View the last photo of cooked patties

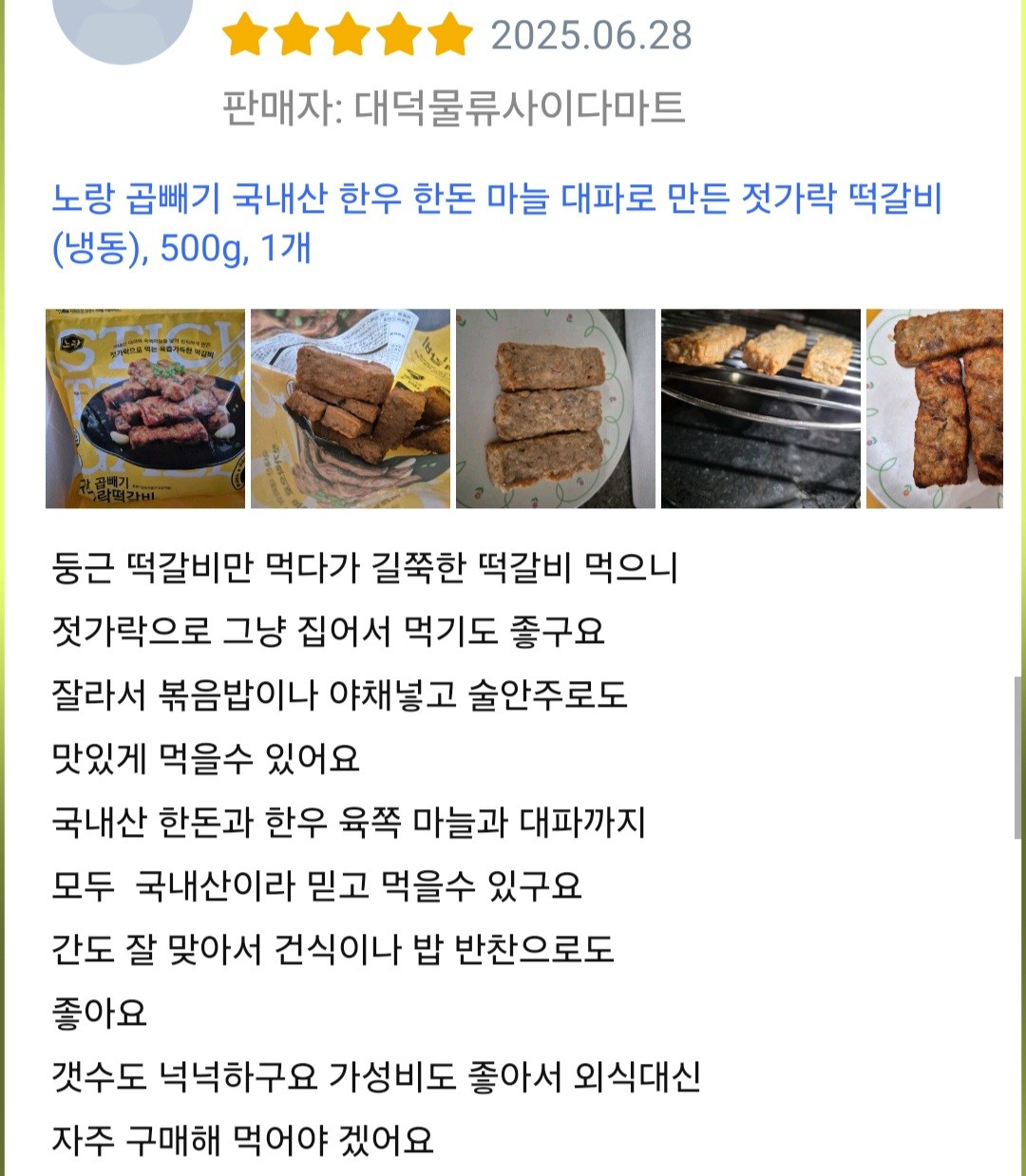935,408
